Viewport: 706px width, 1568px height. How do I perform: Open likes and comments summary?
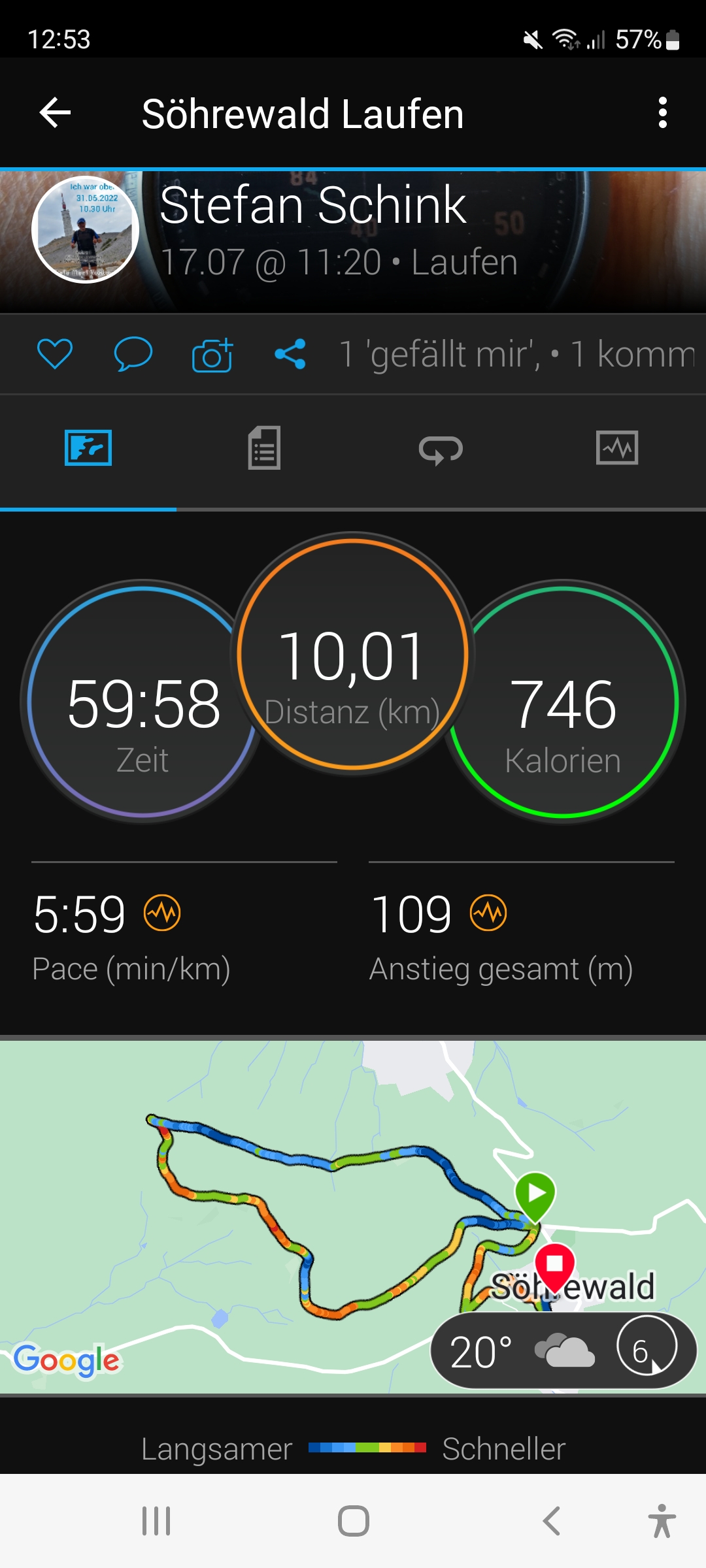tap(516, 354)
